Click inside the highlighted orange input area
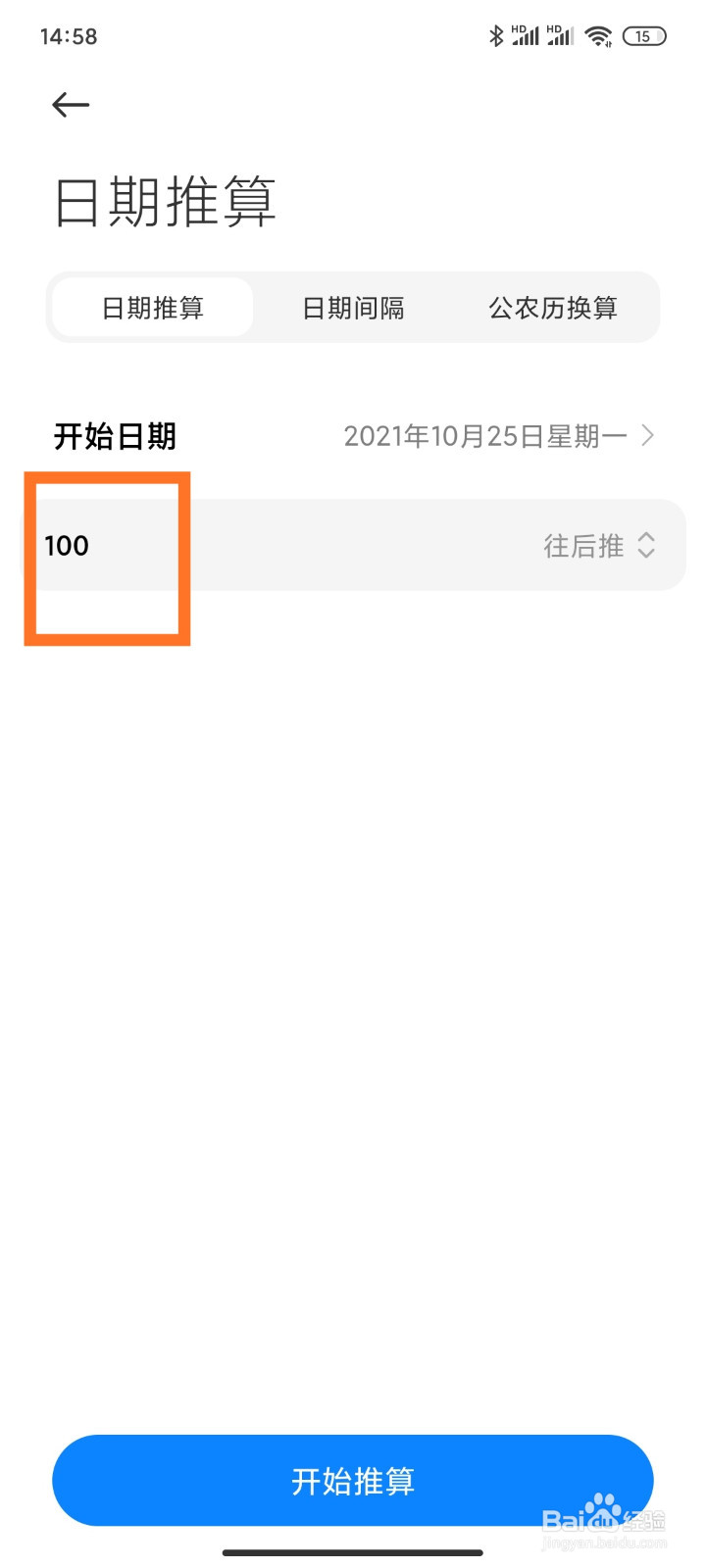706x1568 pixels. click(x=106, y=557)
